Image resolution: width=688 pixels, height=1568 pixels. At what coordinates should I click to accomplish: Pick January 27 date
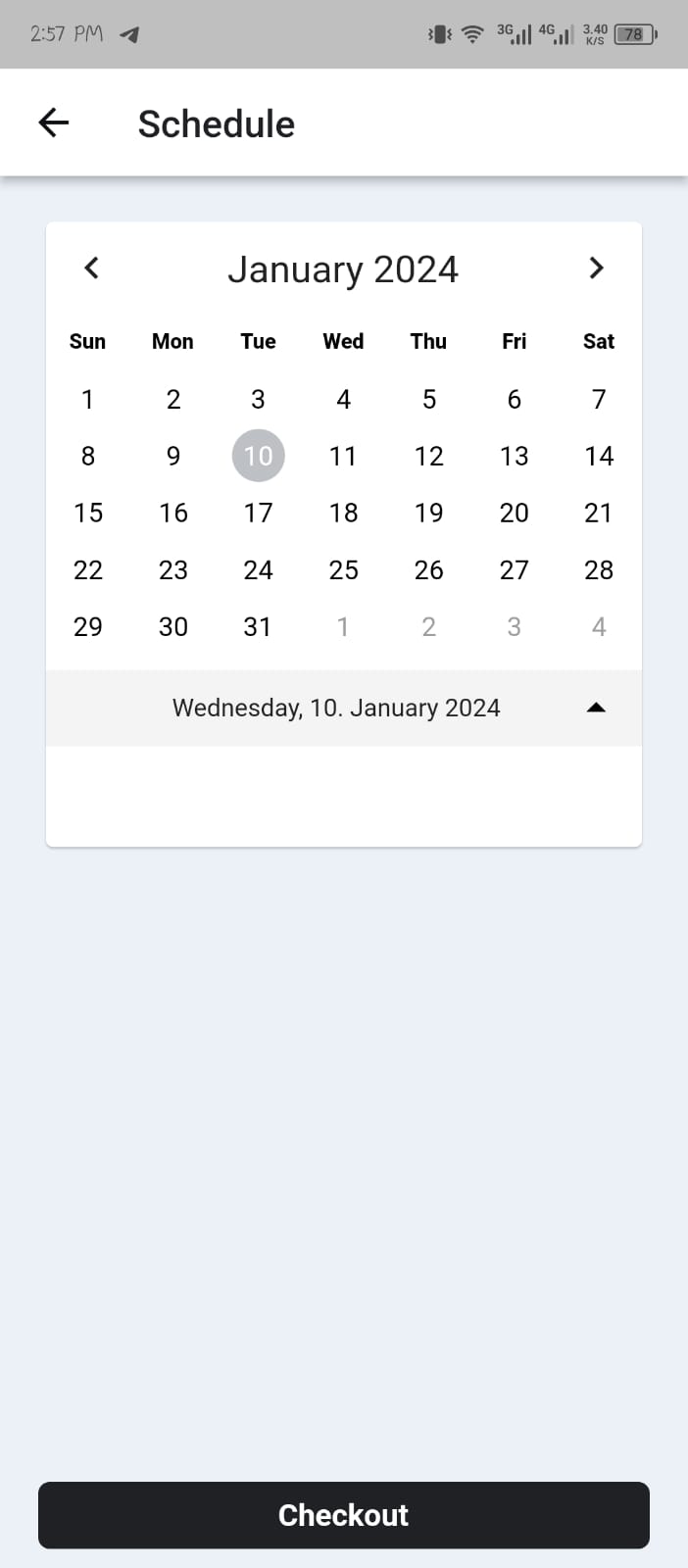(x=514, y=569)
